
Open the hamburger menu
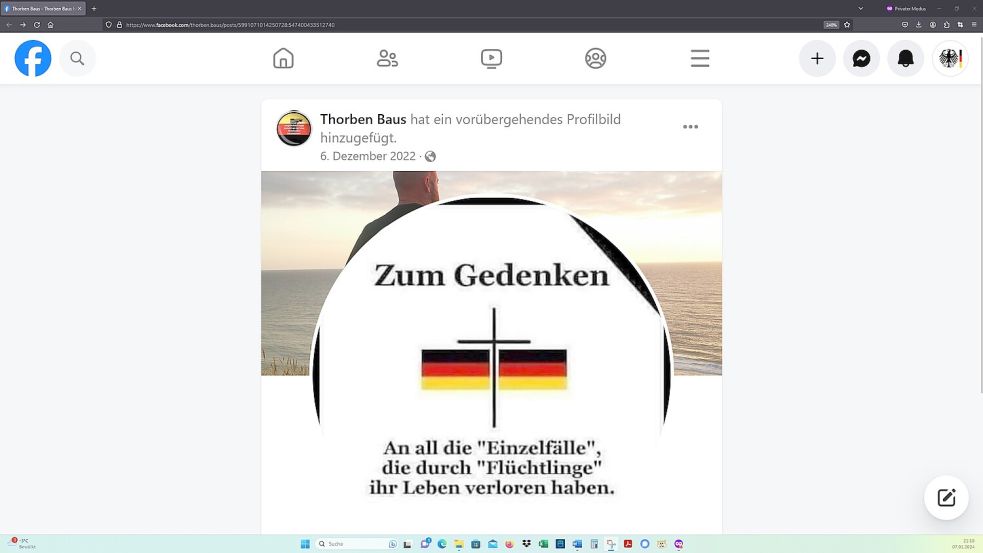point(700,59)
